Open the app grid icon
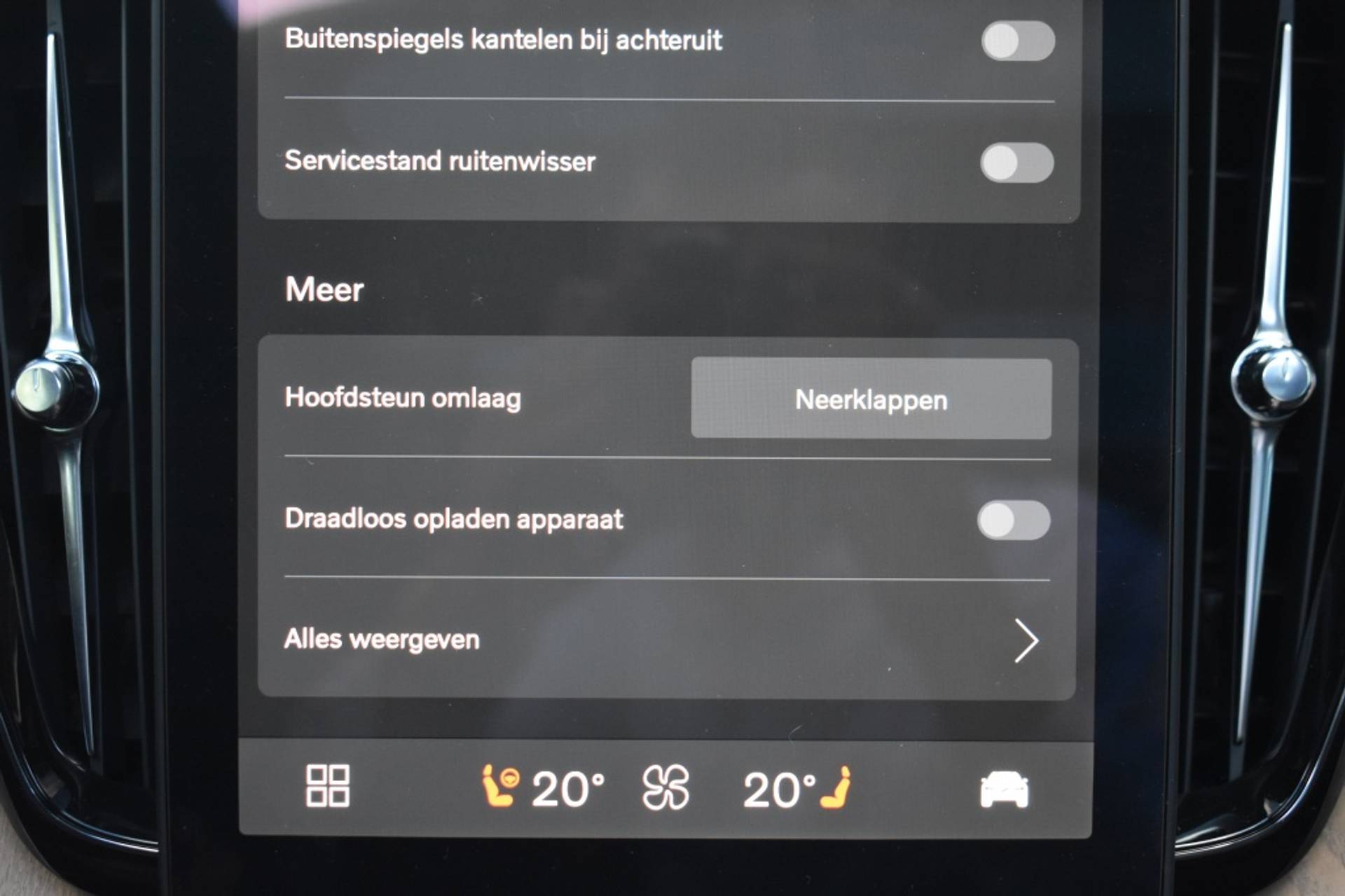 coord(327,786)
